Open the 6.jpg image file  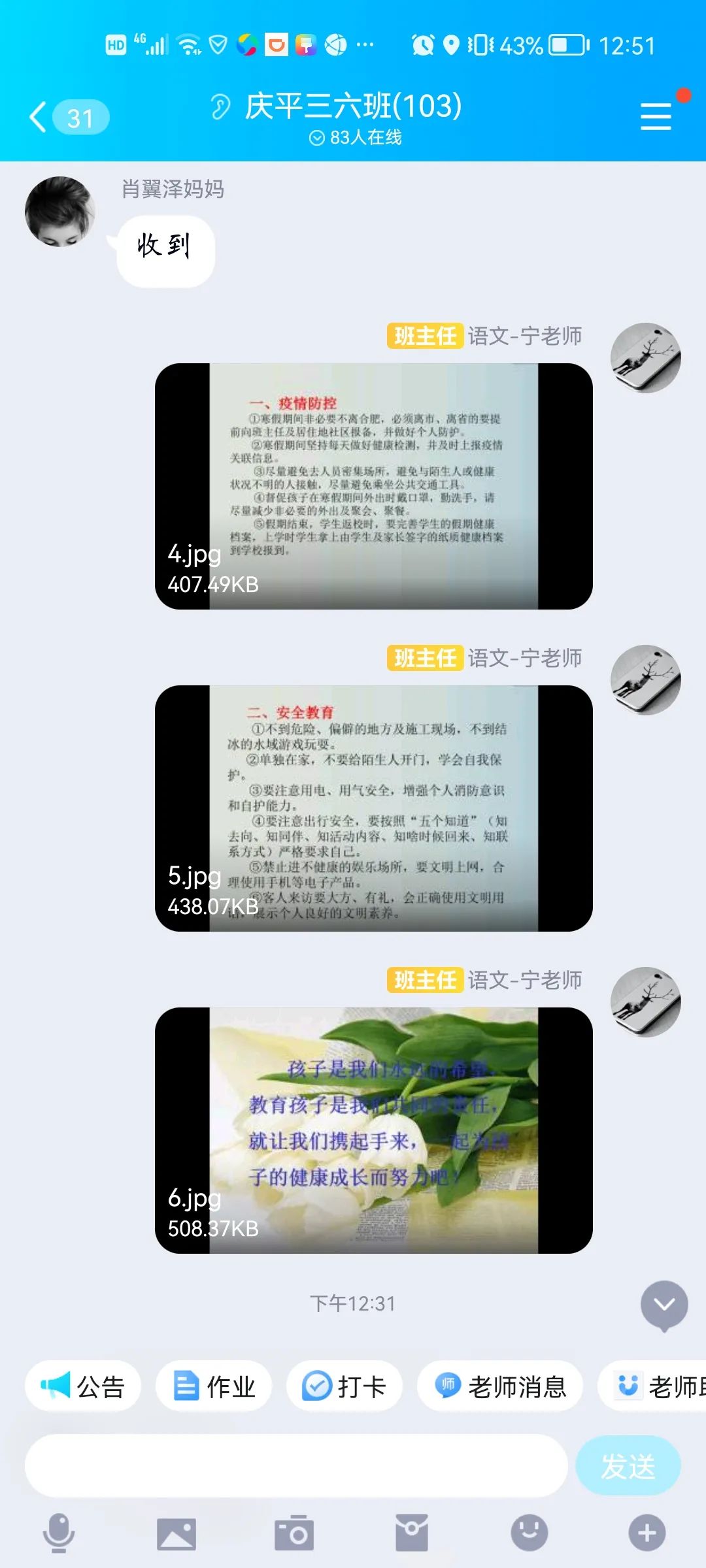point(373,1130)
